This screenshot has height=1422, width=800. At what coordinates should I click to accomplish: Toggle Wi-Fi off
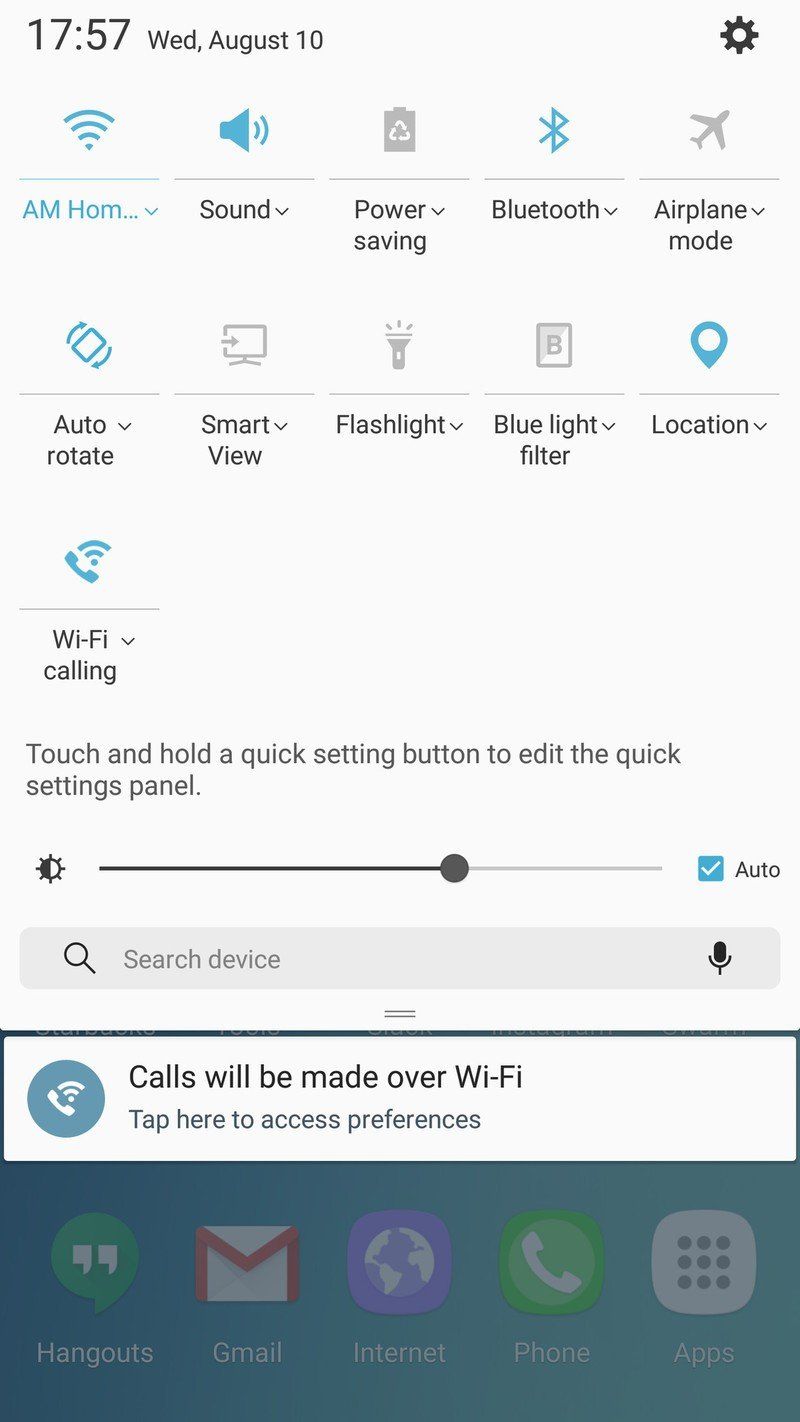(x=89, y=130)
